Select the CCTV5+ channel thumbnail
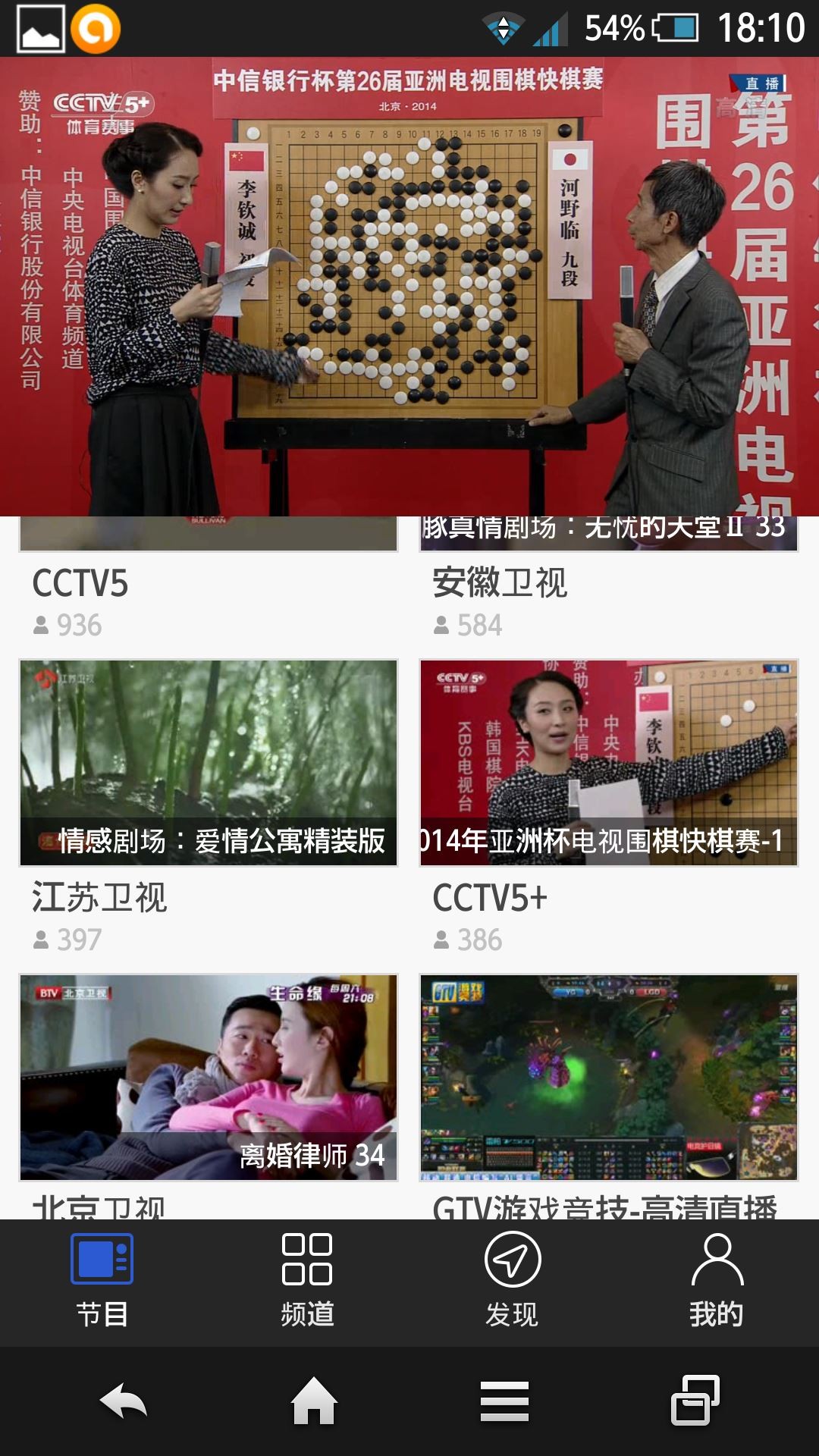 (x=608, y=763)
